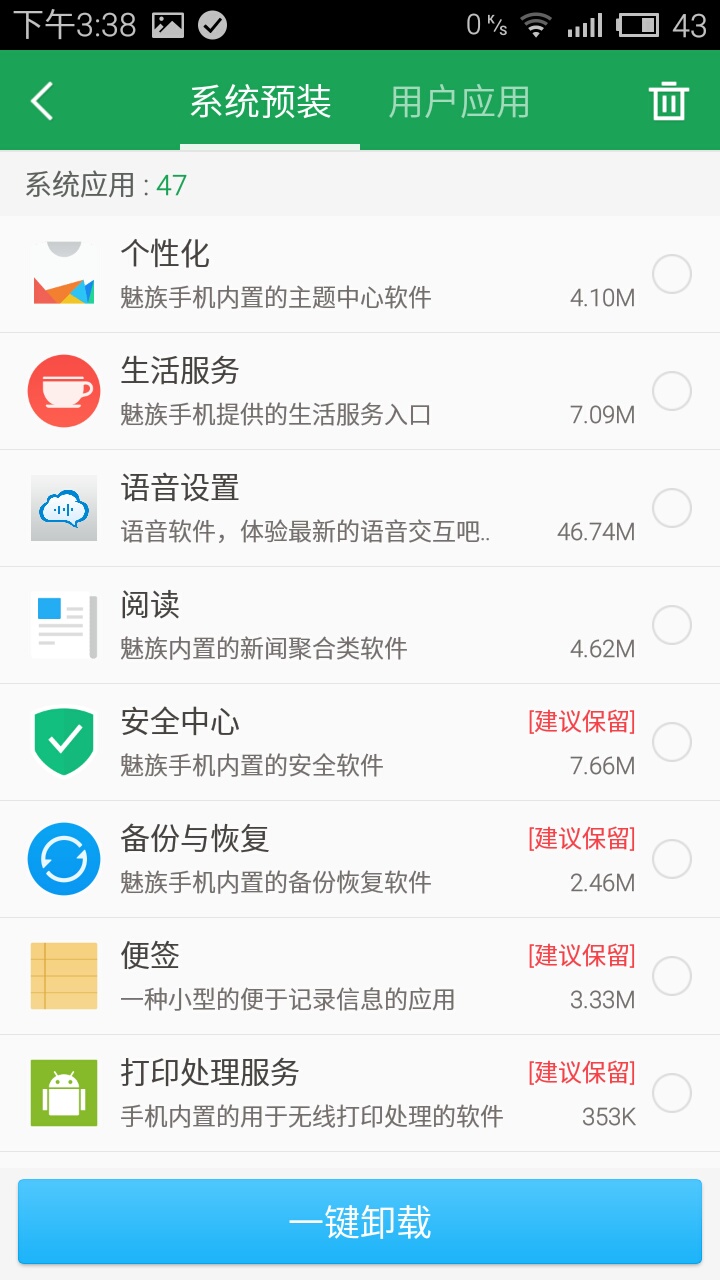720x1280 pixels.
Task: Switch to the 用户应用 tab
Action: [459, 101]
